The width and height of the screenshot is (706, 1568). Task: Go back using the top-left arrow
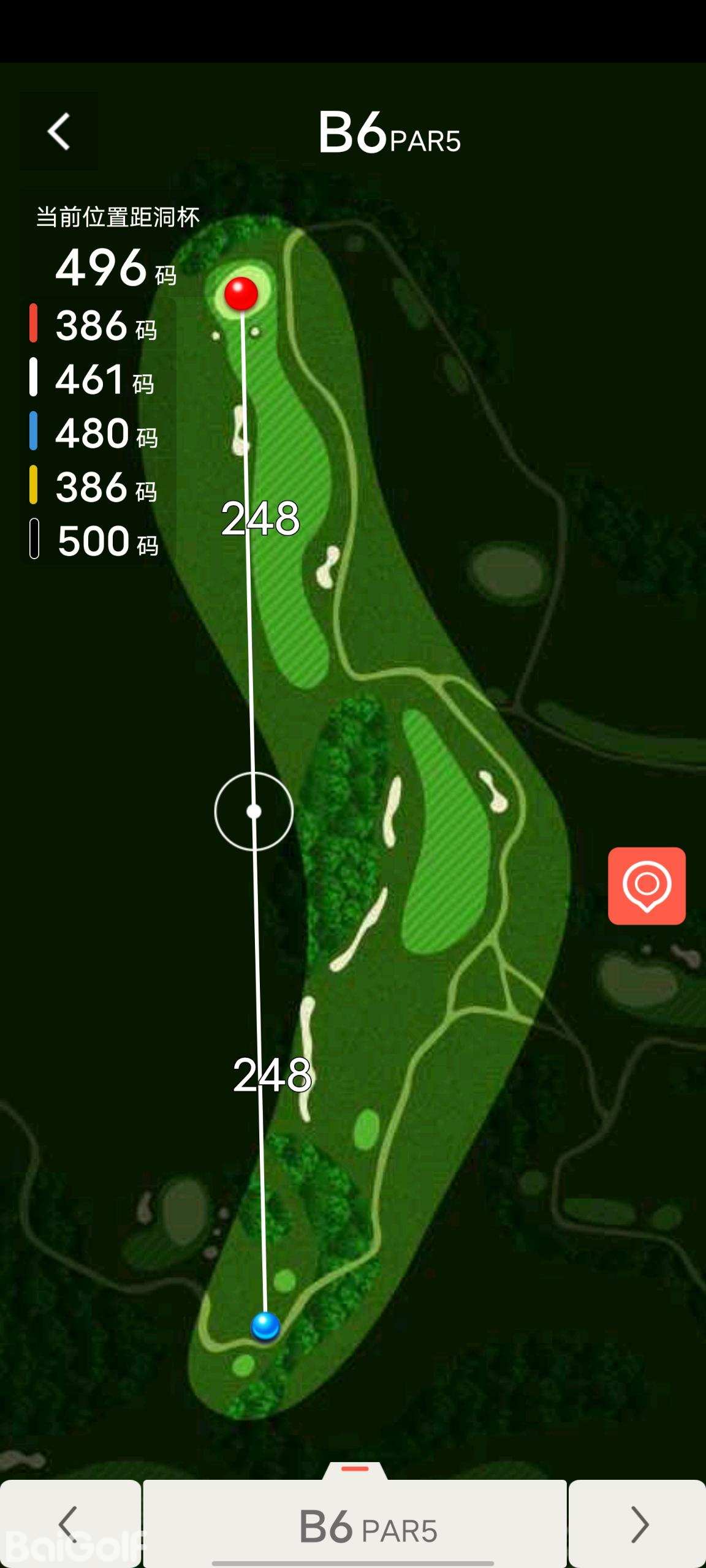pos(59,131)
